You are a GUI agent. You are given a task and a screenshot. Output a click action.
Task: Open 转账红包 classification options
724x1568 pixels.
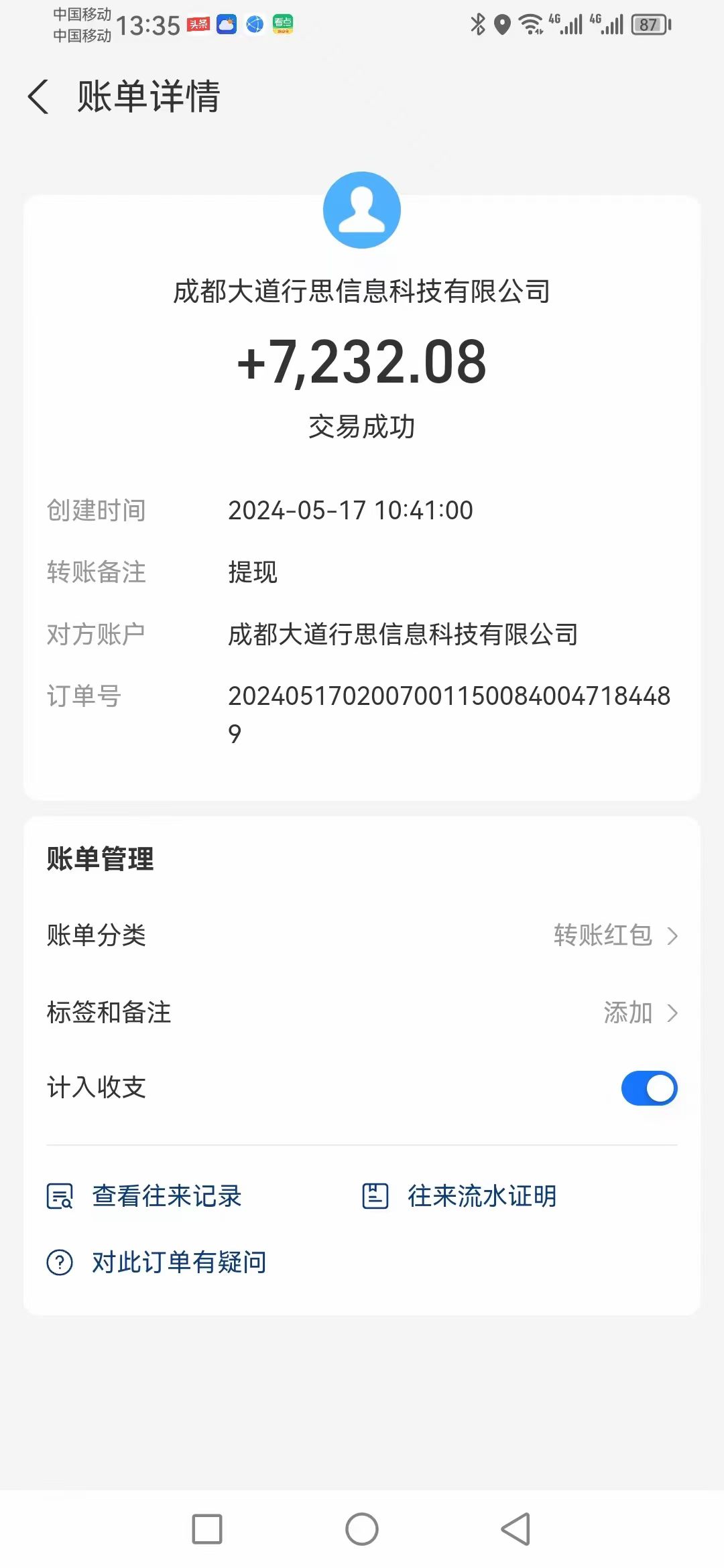coord(602,936)
